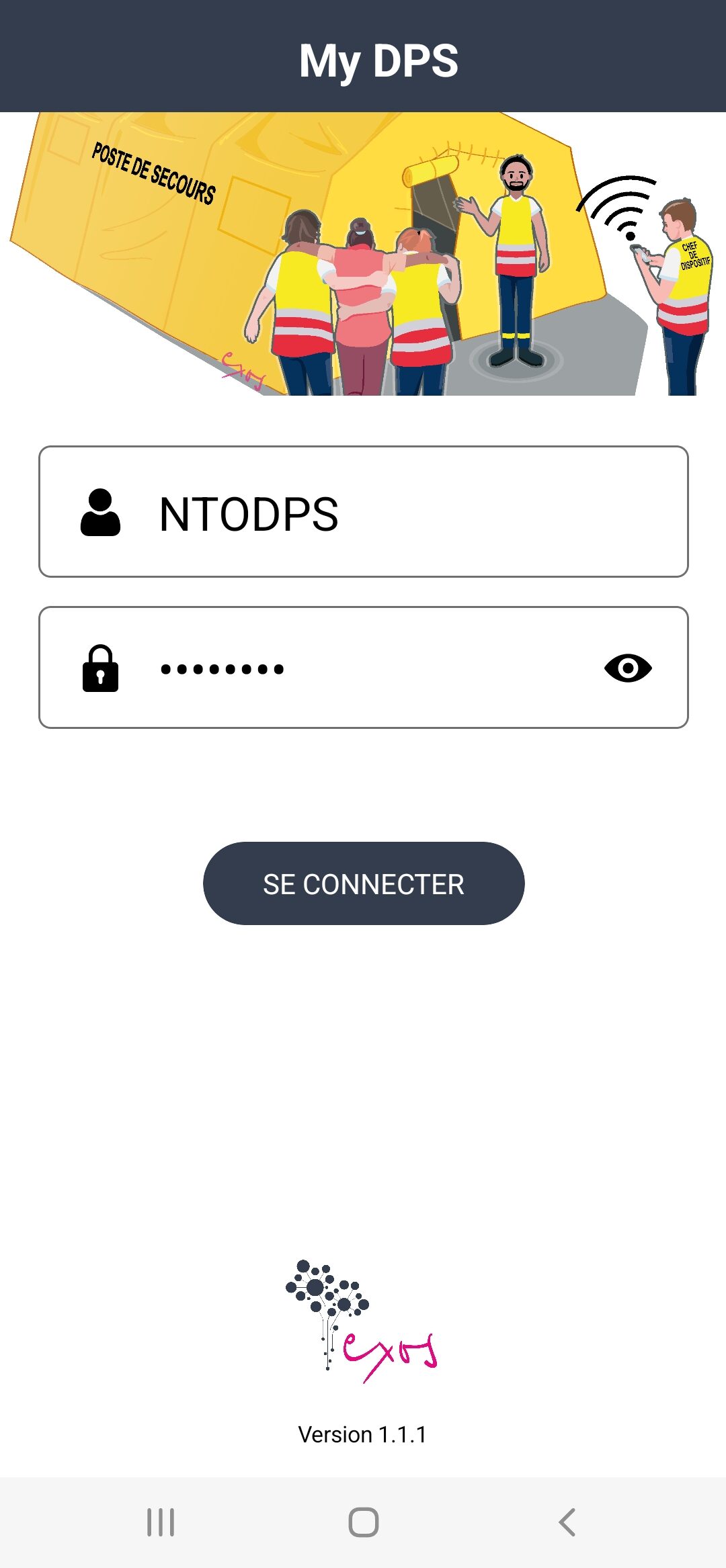The height and width of the screenshot is (1568, 726).
Task: Go back using system back button
Action: 567,1522
